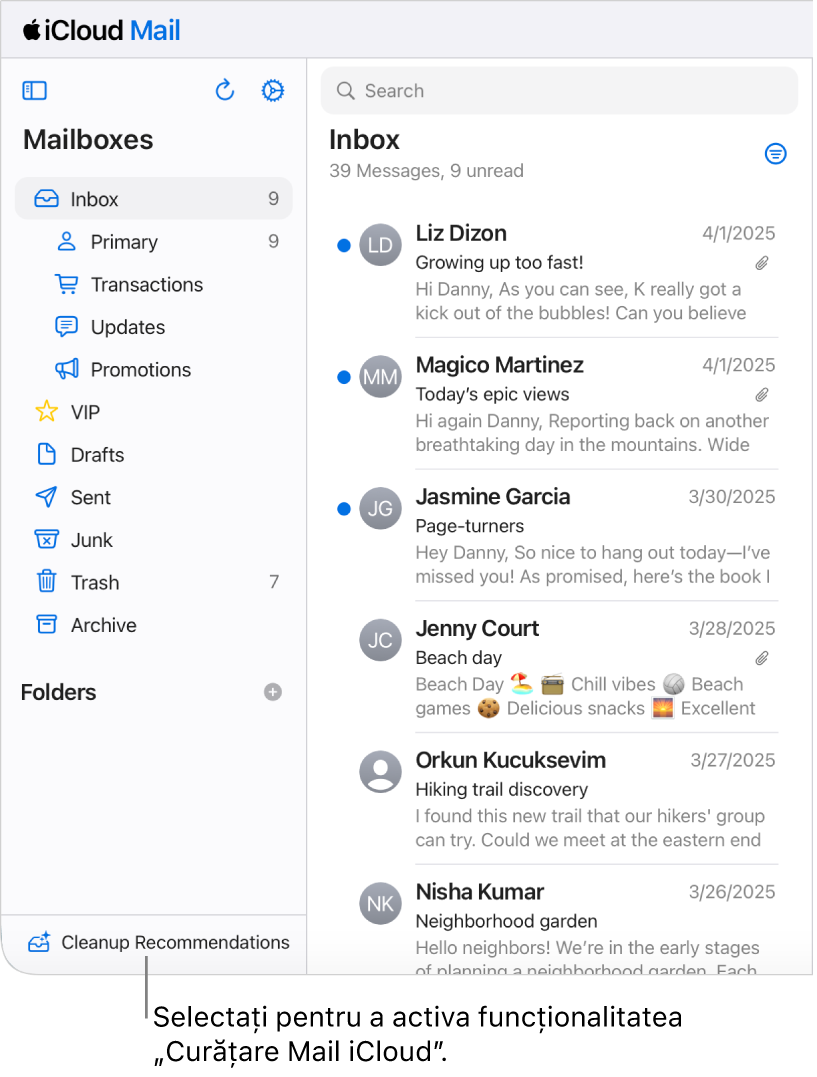Toggle the sidebar panel icon
The height and width of the screenshot is (1077, 817).
(35, 91)
